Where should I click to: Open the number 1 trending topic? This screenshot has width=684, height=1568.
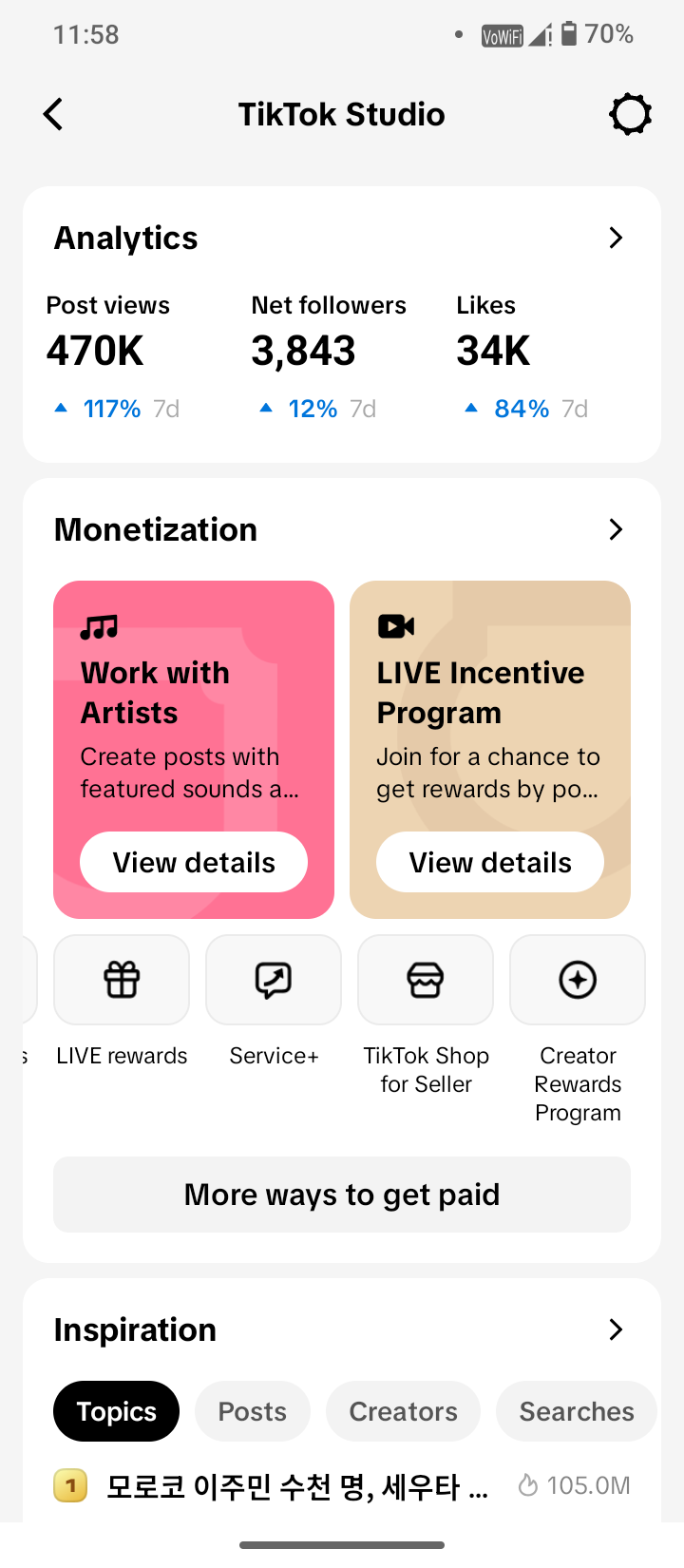[x=342, y=1485]
